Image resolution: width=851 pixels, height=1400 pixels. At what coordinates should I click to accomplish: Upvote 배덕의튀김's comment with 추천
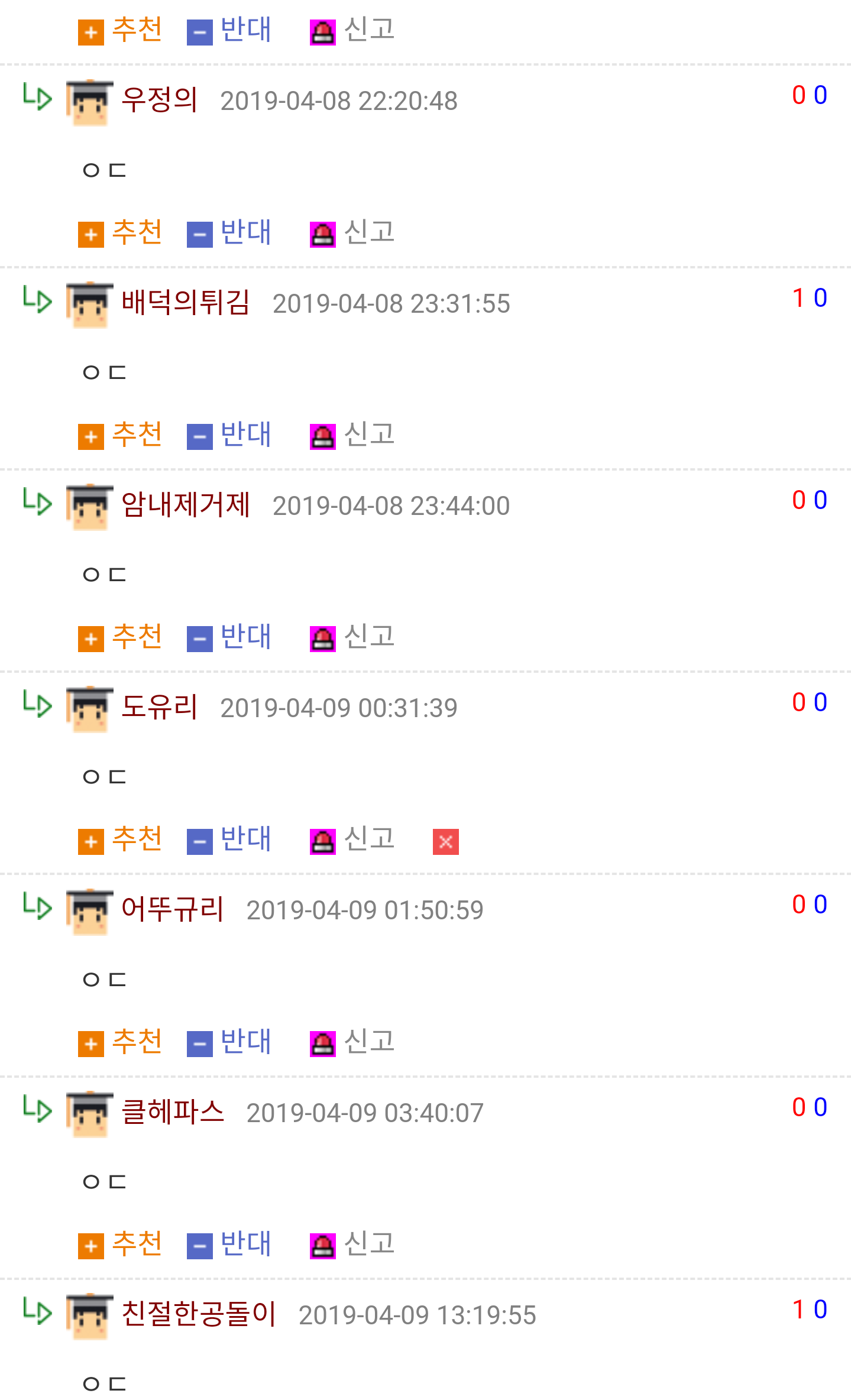(x=120, y=435)
